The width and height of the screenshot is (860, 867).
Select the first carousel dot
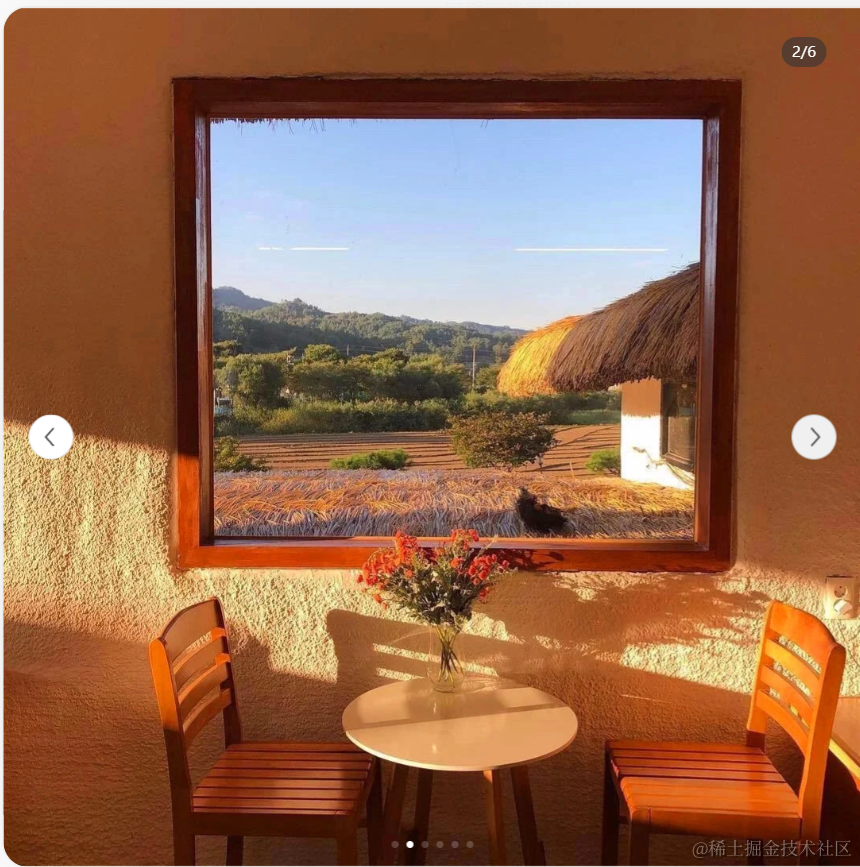tap(395, 844)
